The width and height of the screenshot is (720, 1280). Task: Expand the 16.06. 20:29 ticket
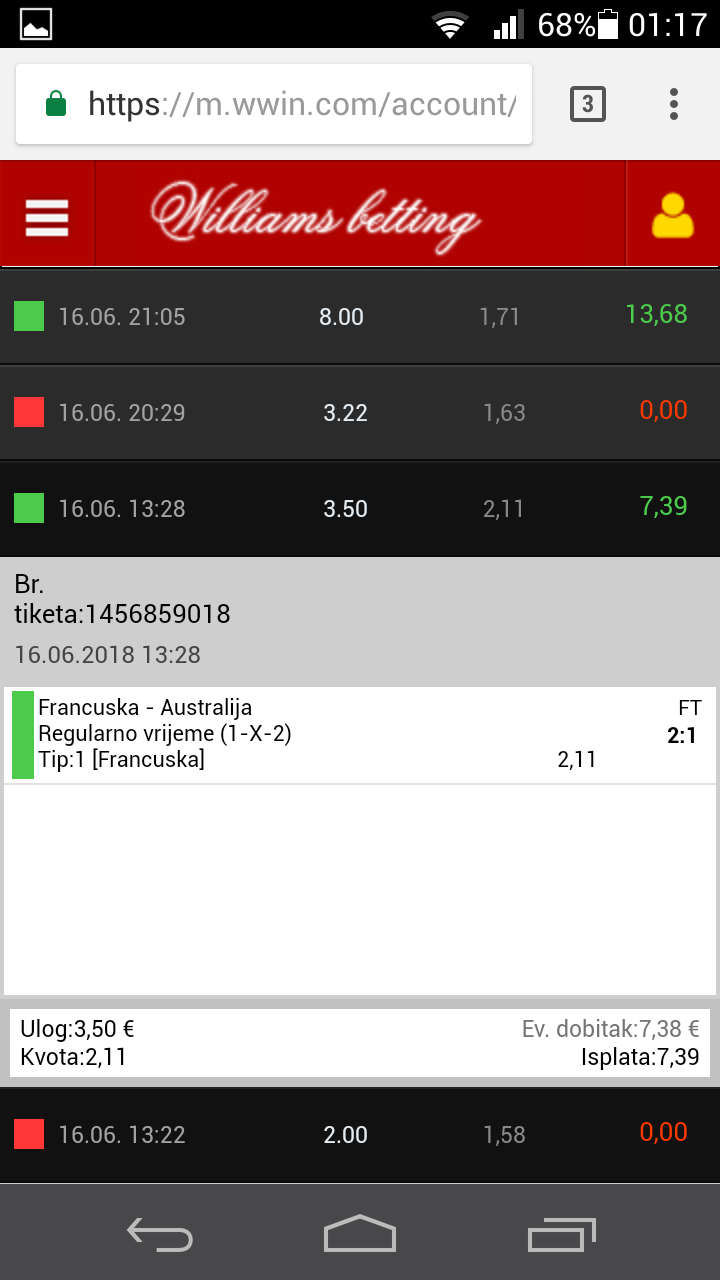point(360,412)
